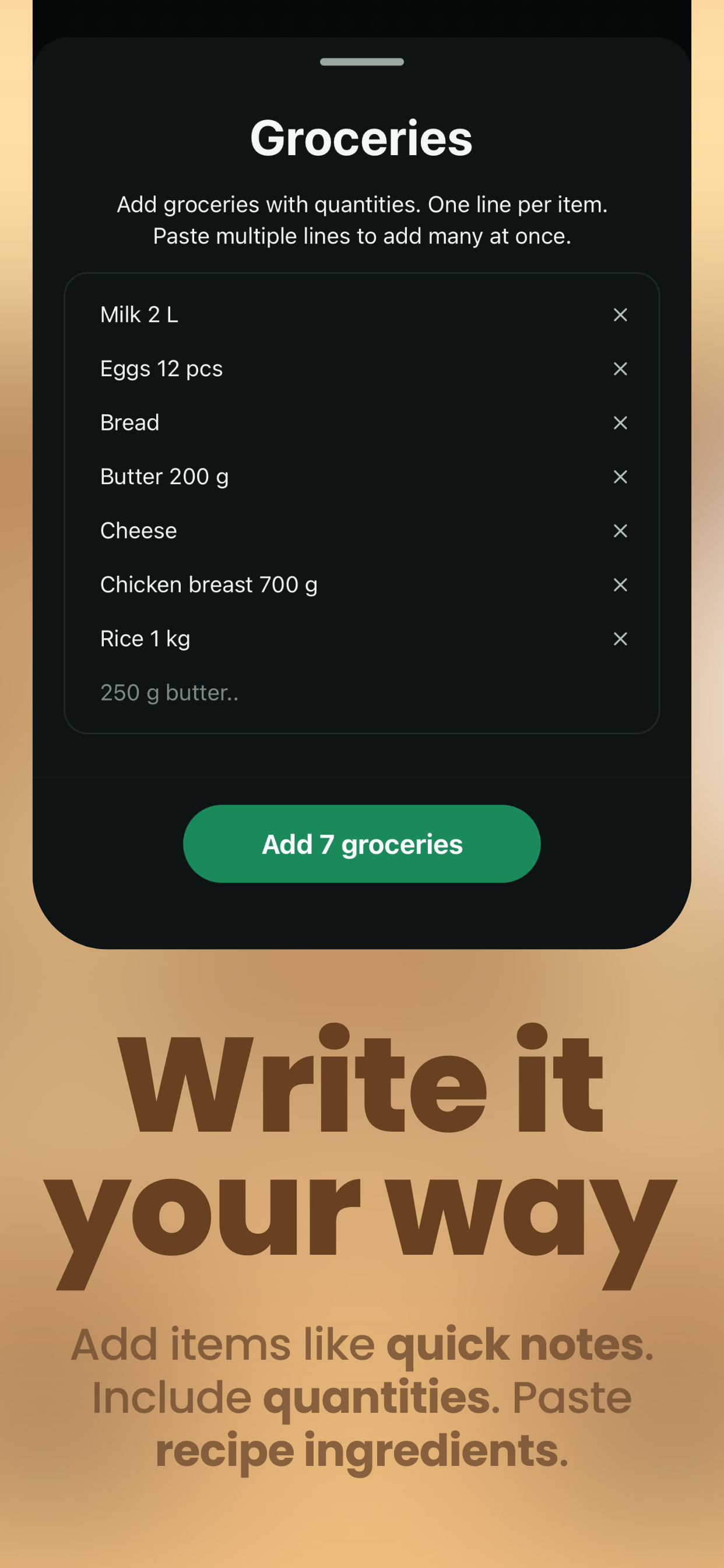
Task: Delete the Bread entry
Action: click(x=620, y=422)
